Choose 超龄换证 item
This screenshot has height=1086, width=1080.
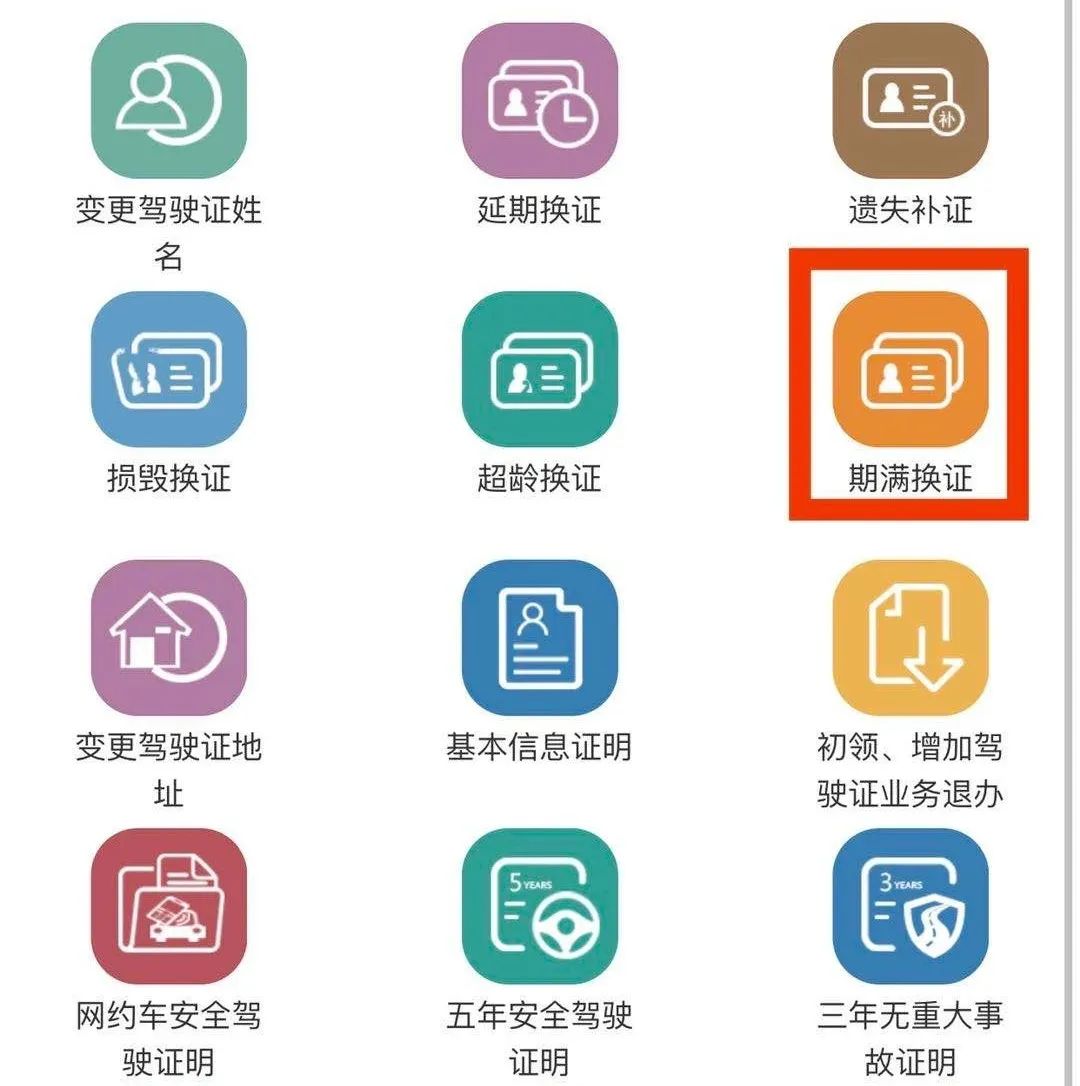point(539,369)
